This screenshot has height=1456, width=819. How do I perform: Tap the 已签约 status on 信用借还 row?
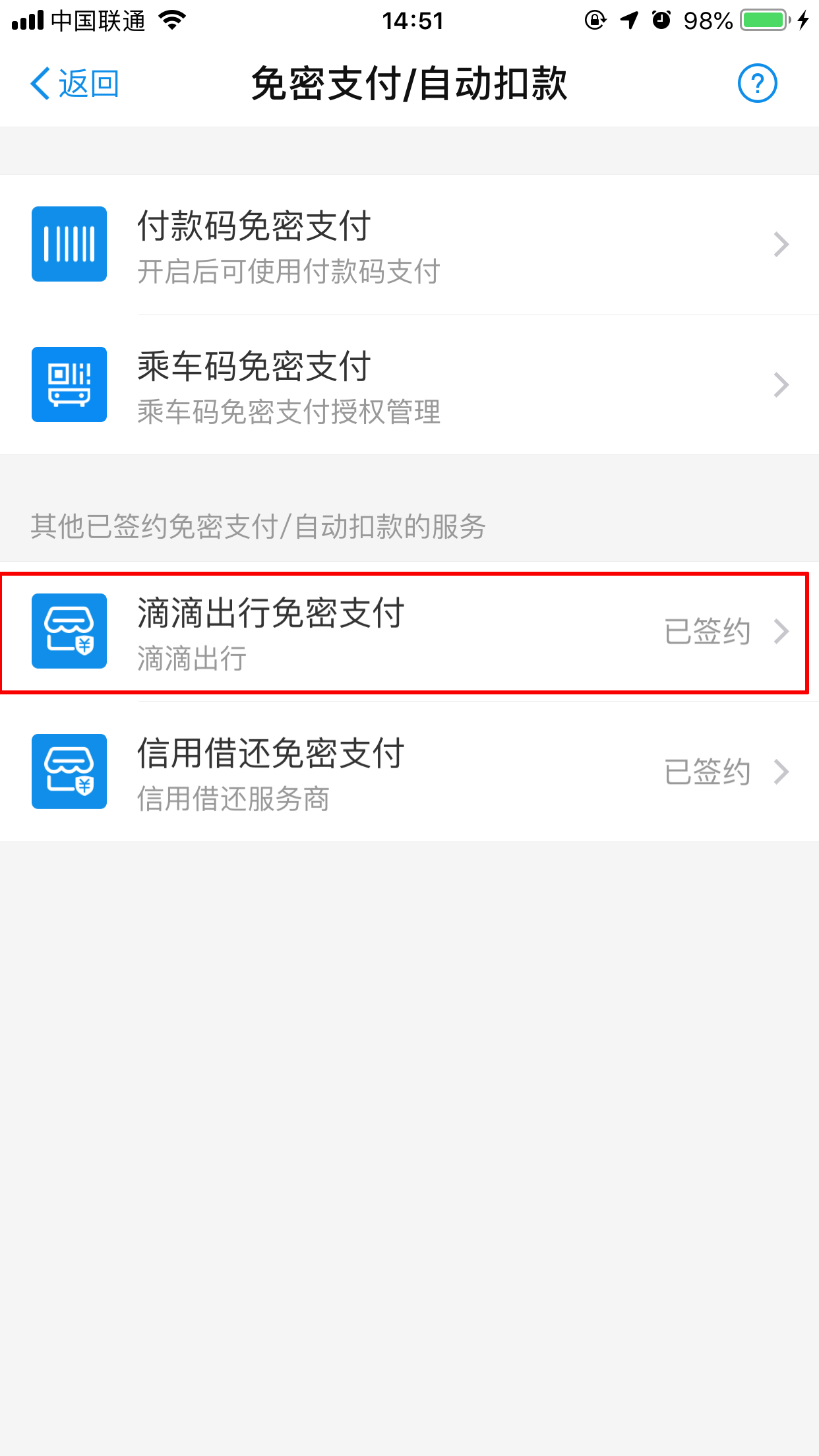[x=708, y=772]
